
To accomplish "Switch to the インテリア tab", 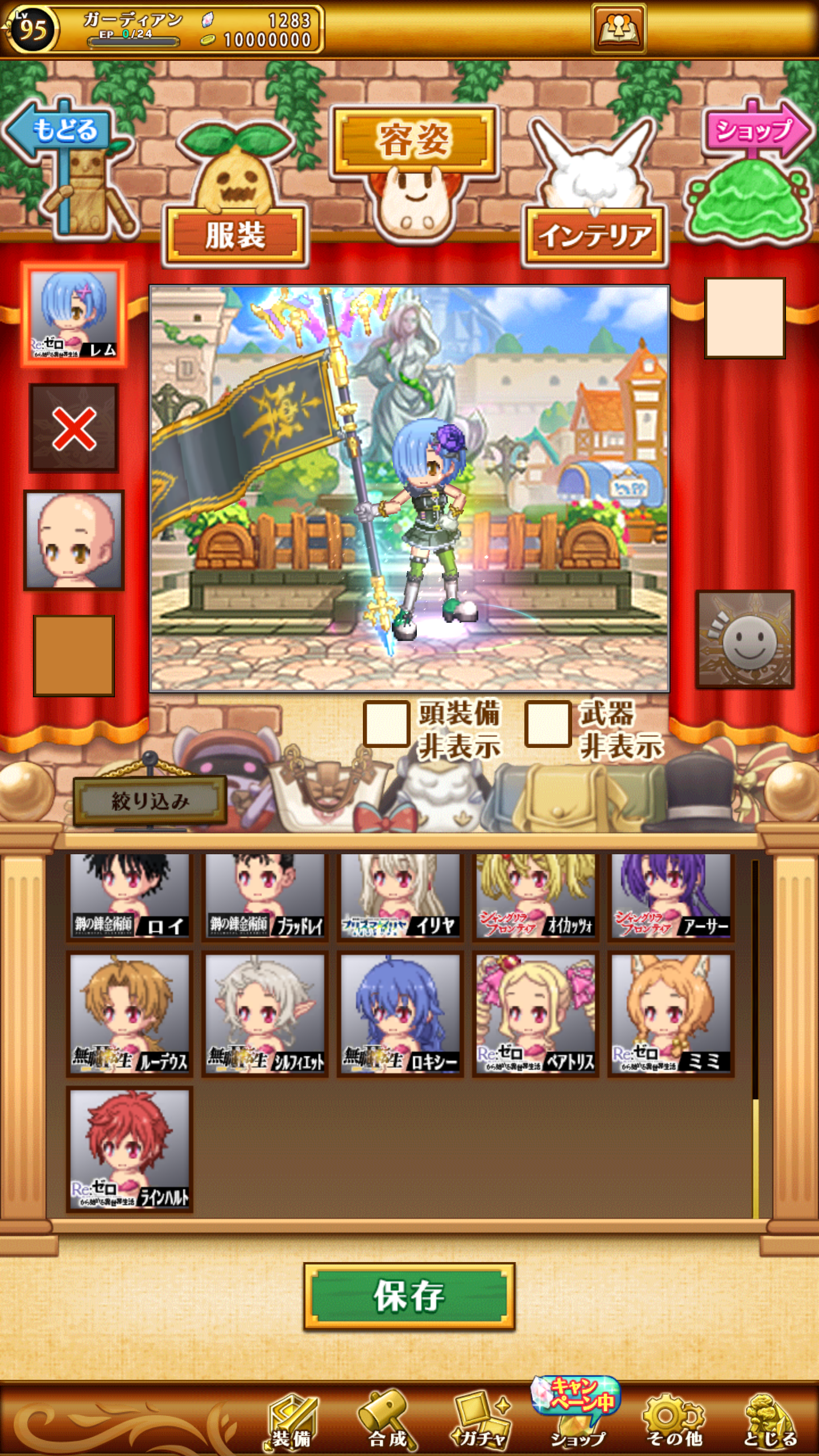I will click(x=594, y=235).
